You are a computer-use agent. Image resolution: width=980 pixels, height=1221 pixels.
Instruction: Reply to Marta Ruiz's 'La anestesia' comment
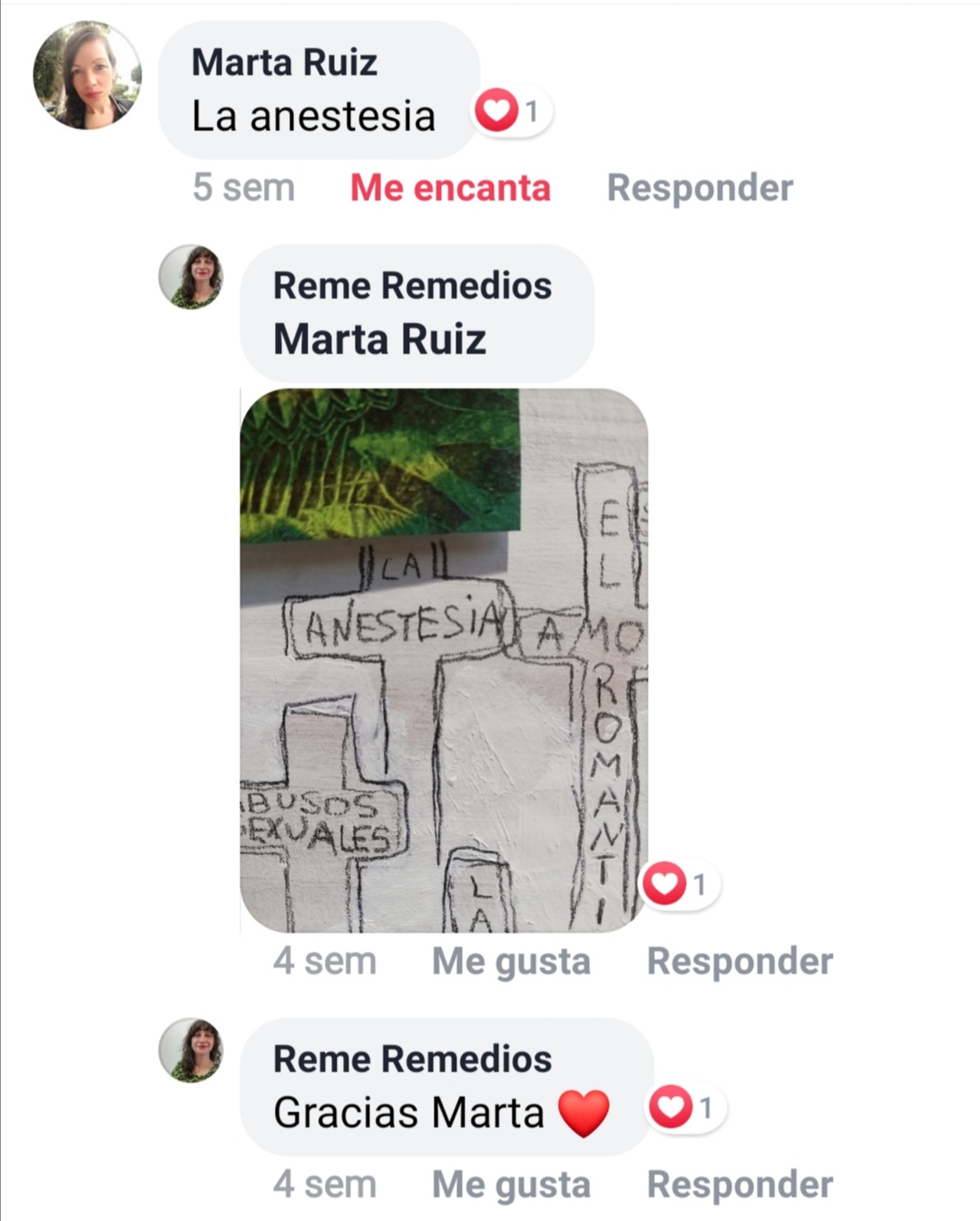700,188
